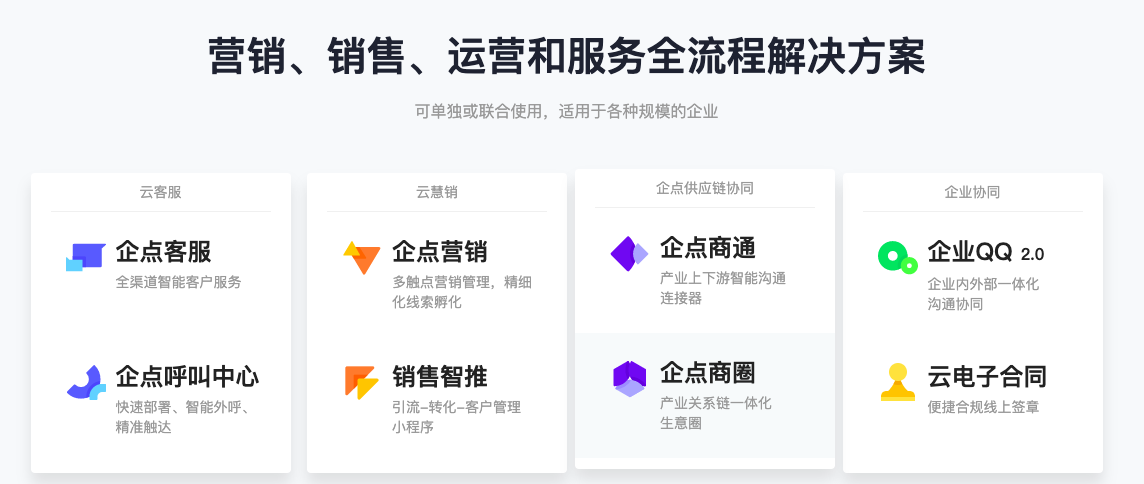Select the 企点营销 product
The height and width of the screenshot is (484, 1144).
point(439,252)
